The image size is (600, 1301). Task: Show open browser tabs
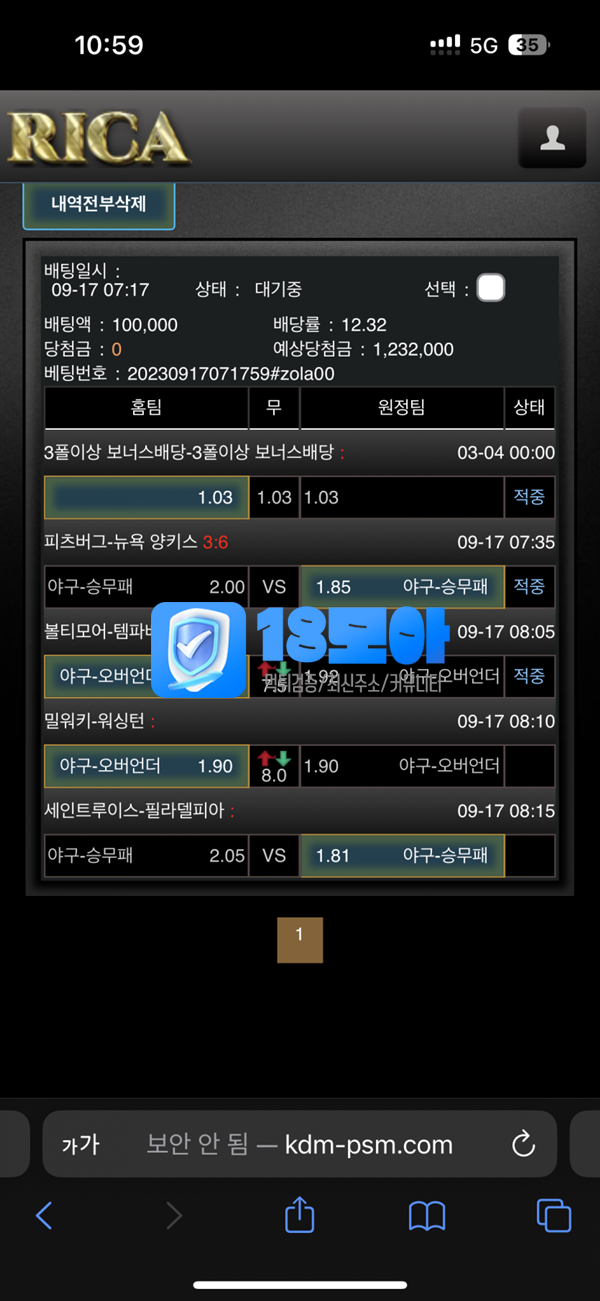554,1215
